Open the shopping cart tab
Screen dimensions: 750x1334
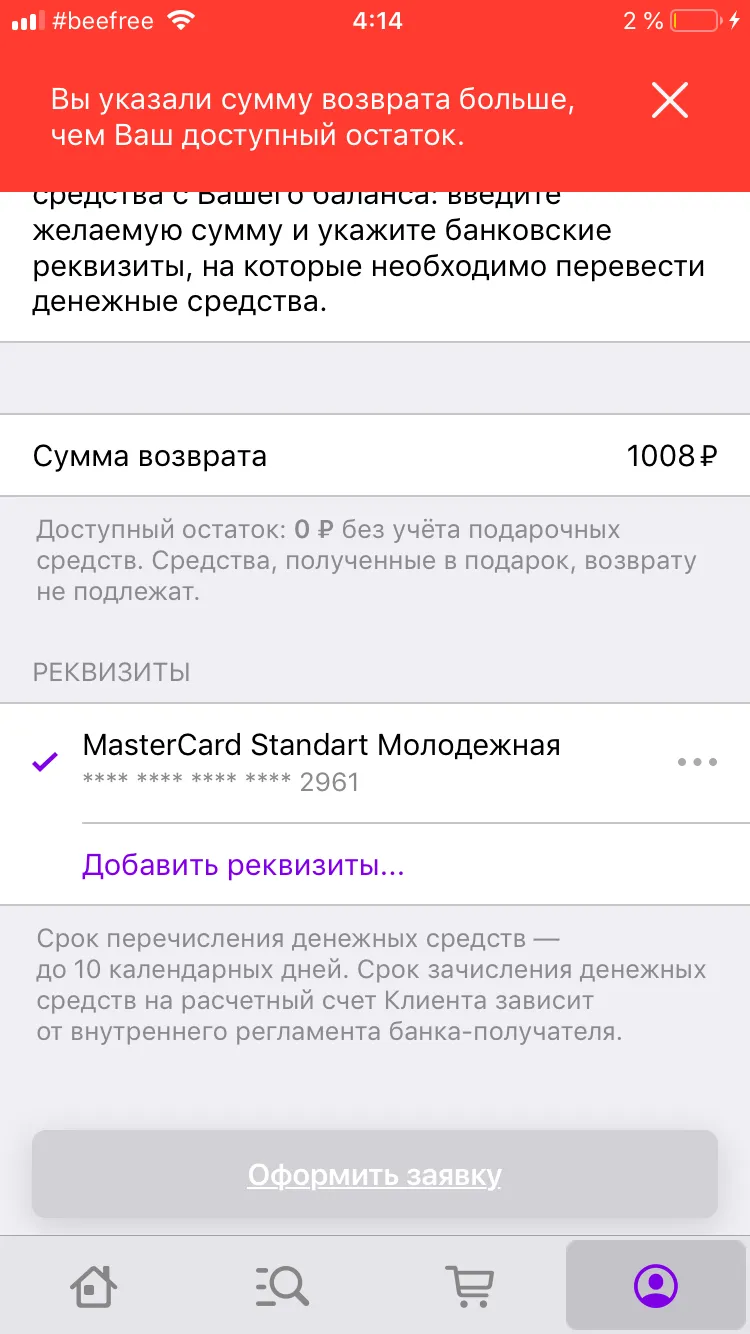coord(469,1285)
